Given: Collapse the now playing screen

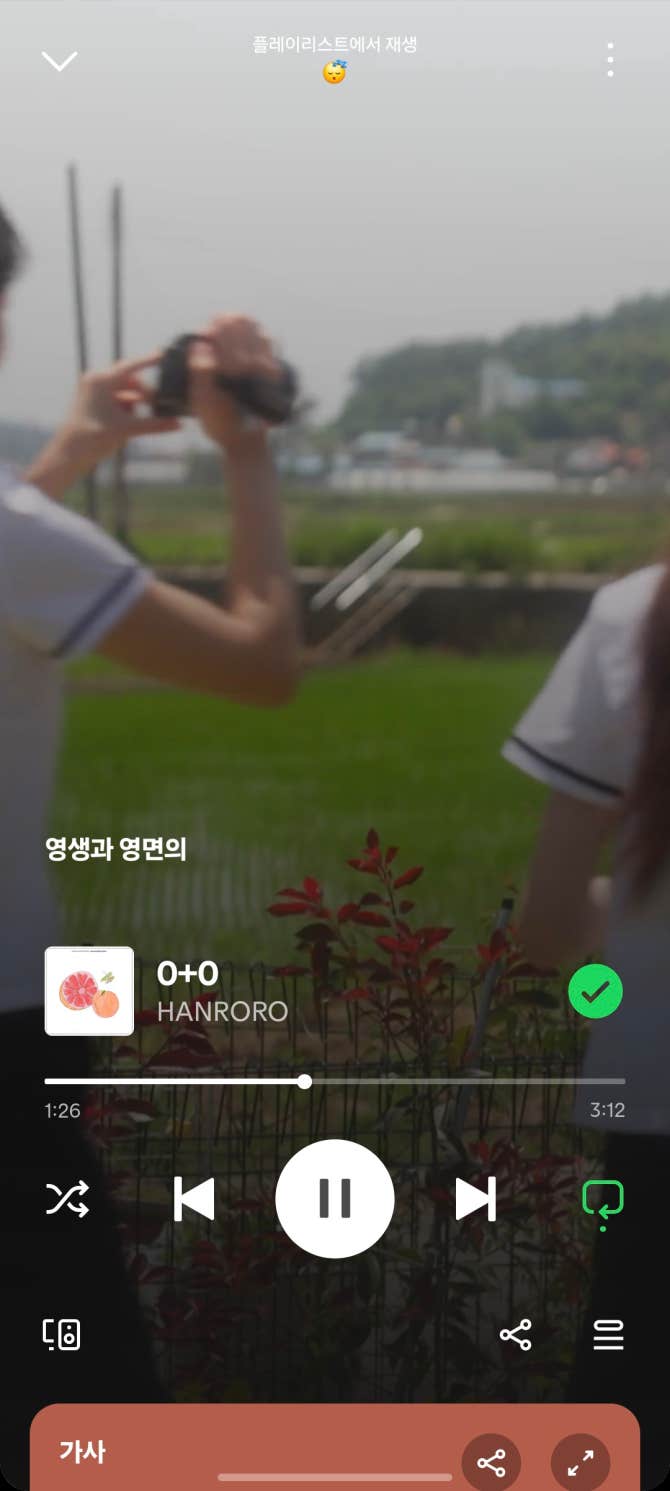Looking at the screenshot, I should (x=59, y=62).
